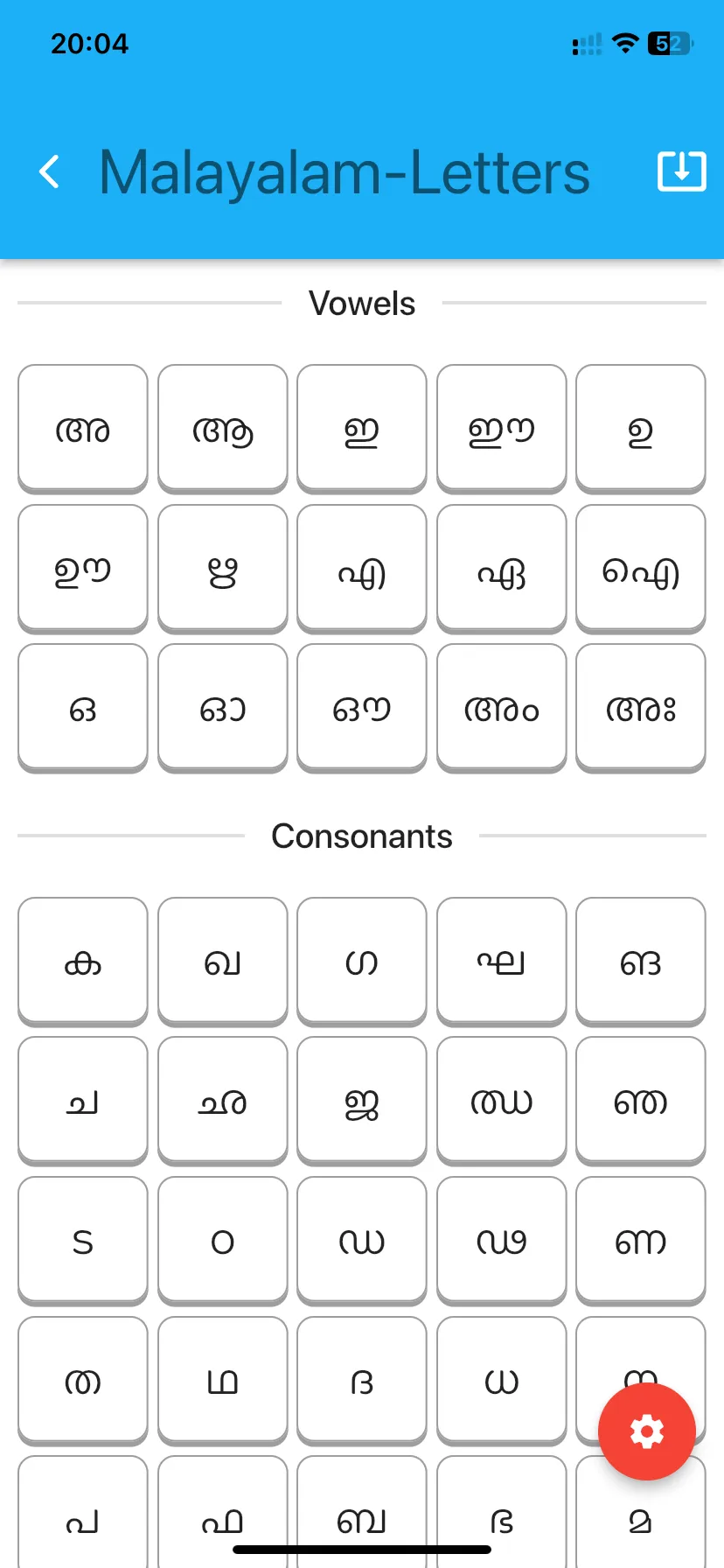Image resolution: width=724 pixels, height=1568 pixels.
Task: Tap the consonant ച card
Action: [x=82, y=1100]
